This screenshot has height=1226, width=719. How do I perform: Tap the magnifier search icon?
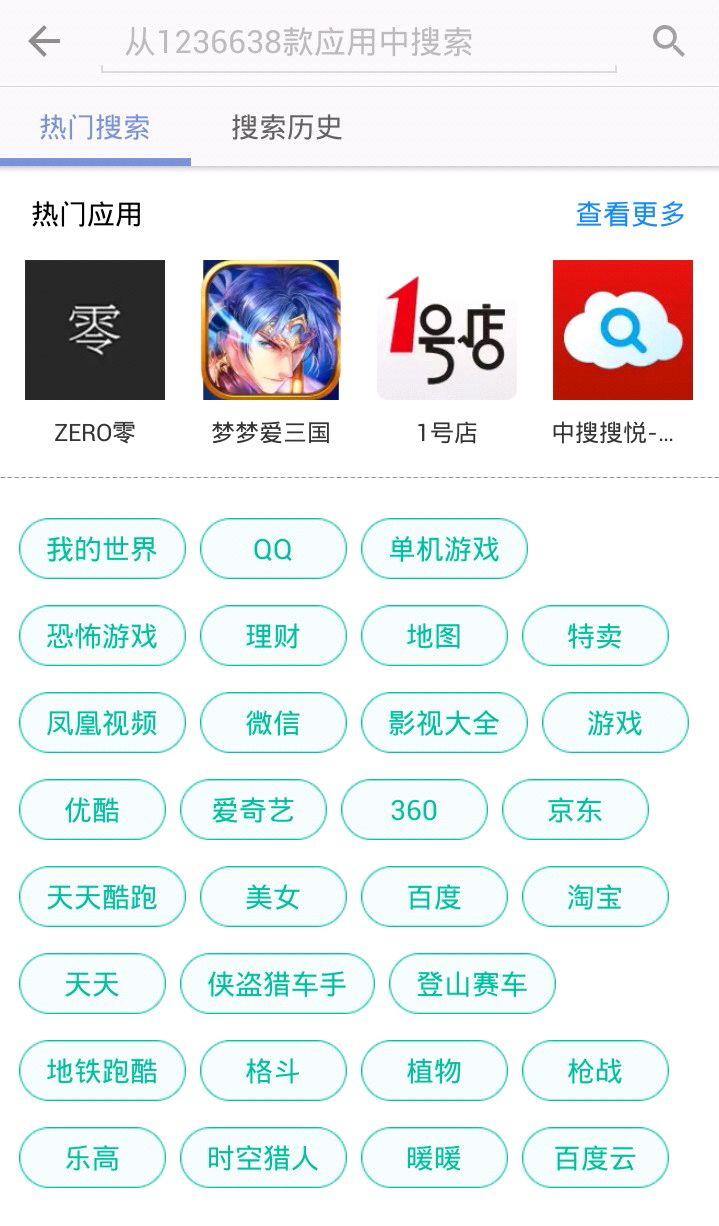668,42
